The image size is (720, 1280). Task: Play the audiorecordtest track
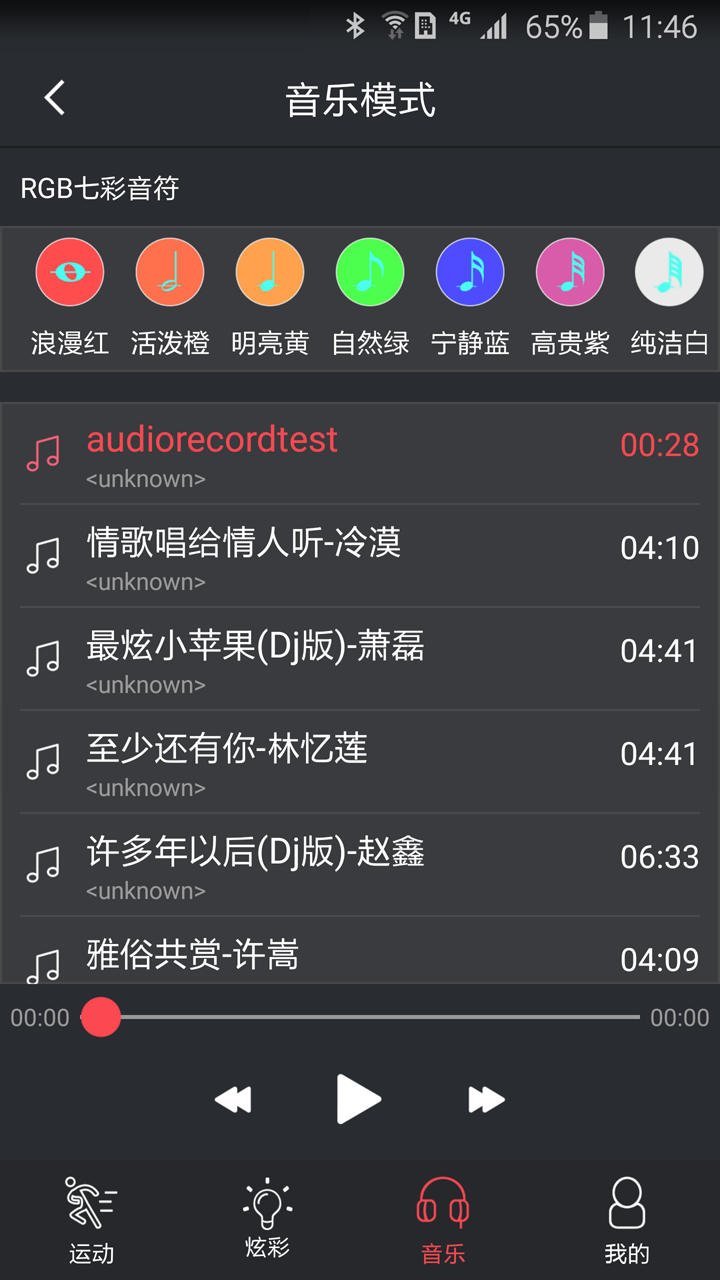(360, 454)
